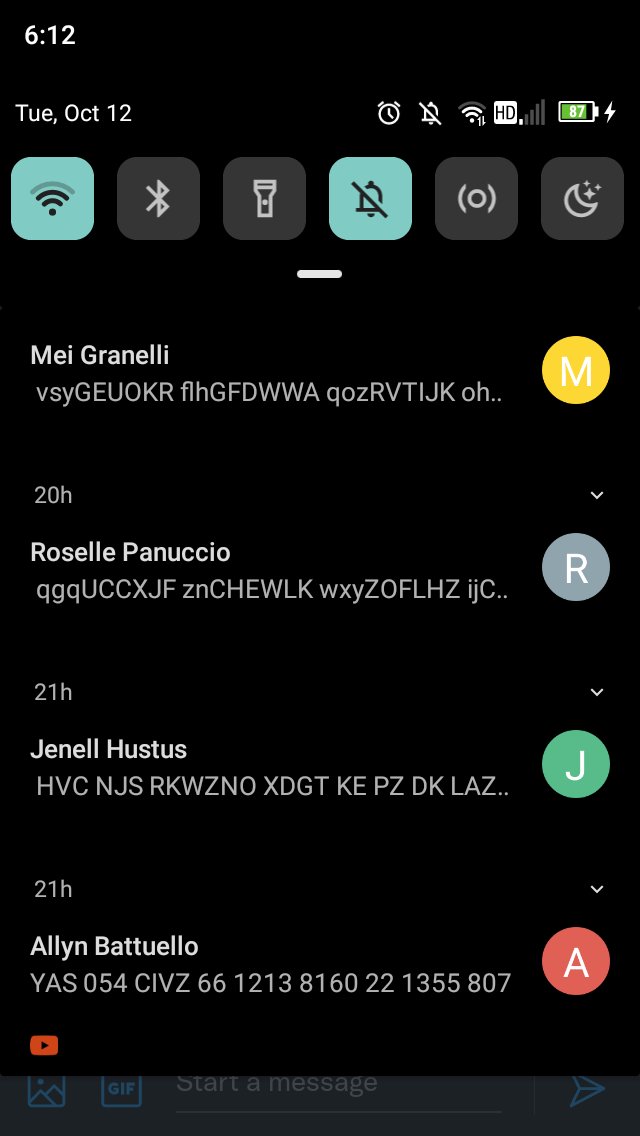Enable Bluetooth from quick settings
Screen dimensions: 640x1136
click(159, 199)
